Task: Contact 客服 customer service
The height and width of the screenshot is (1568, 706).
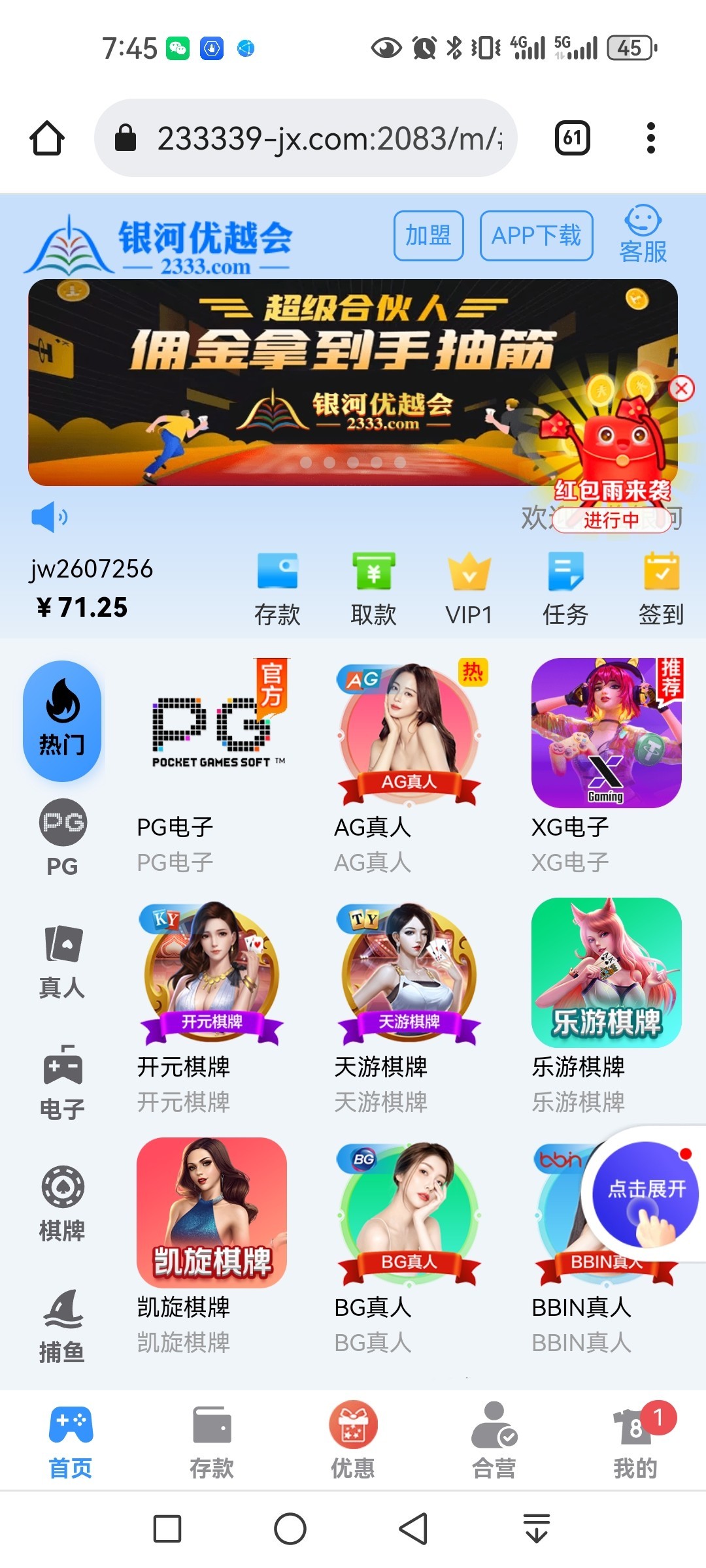Action: 643,234
